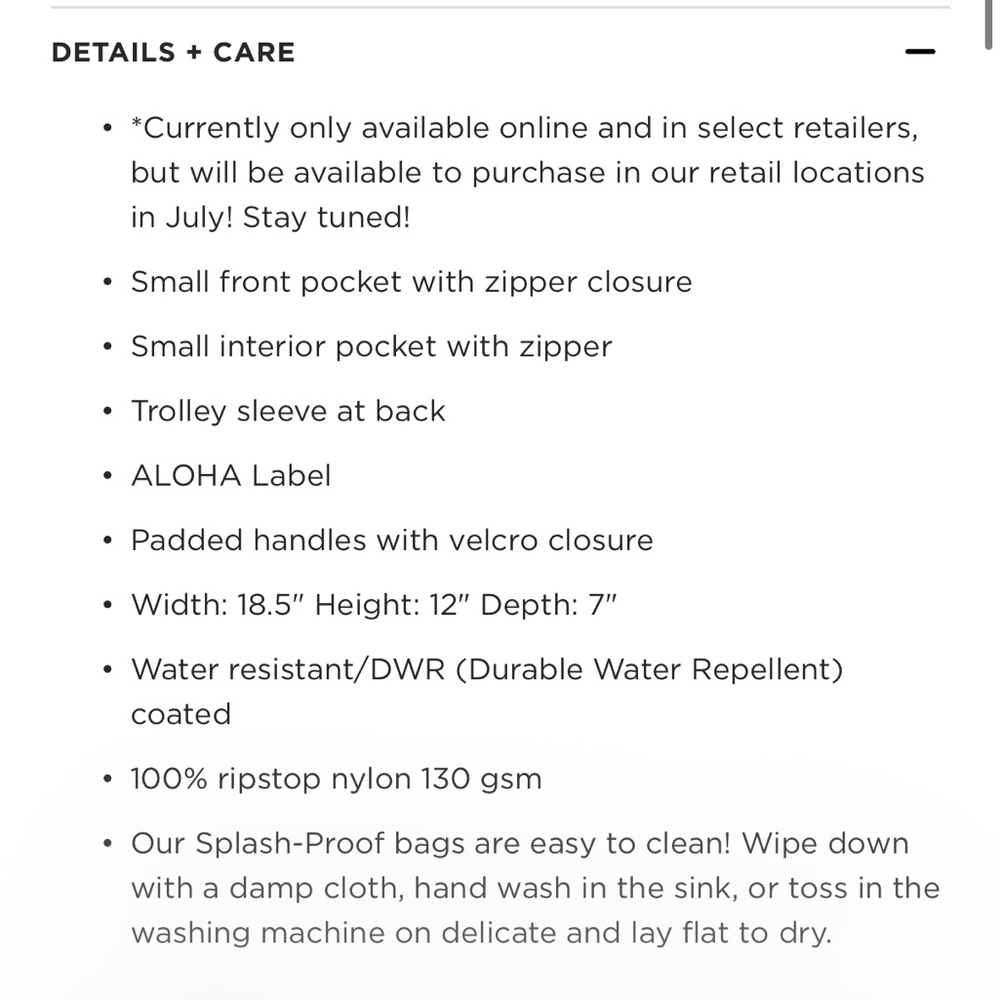Collapse the Details + Care section
Image resolution: width=1000 pixels, height=1000 pixels.
919,52
